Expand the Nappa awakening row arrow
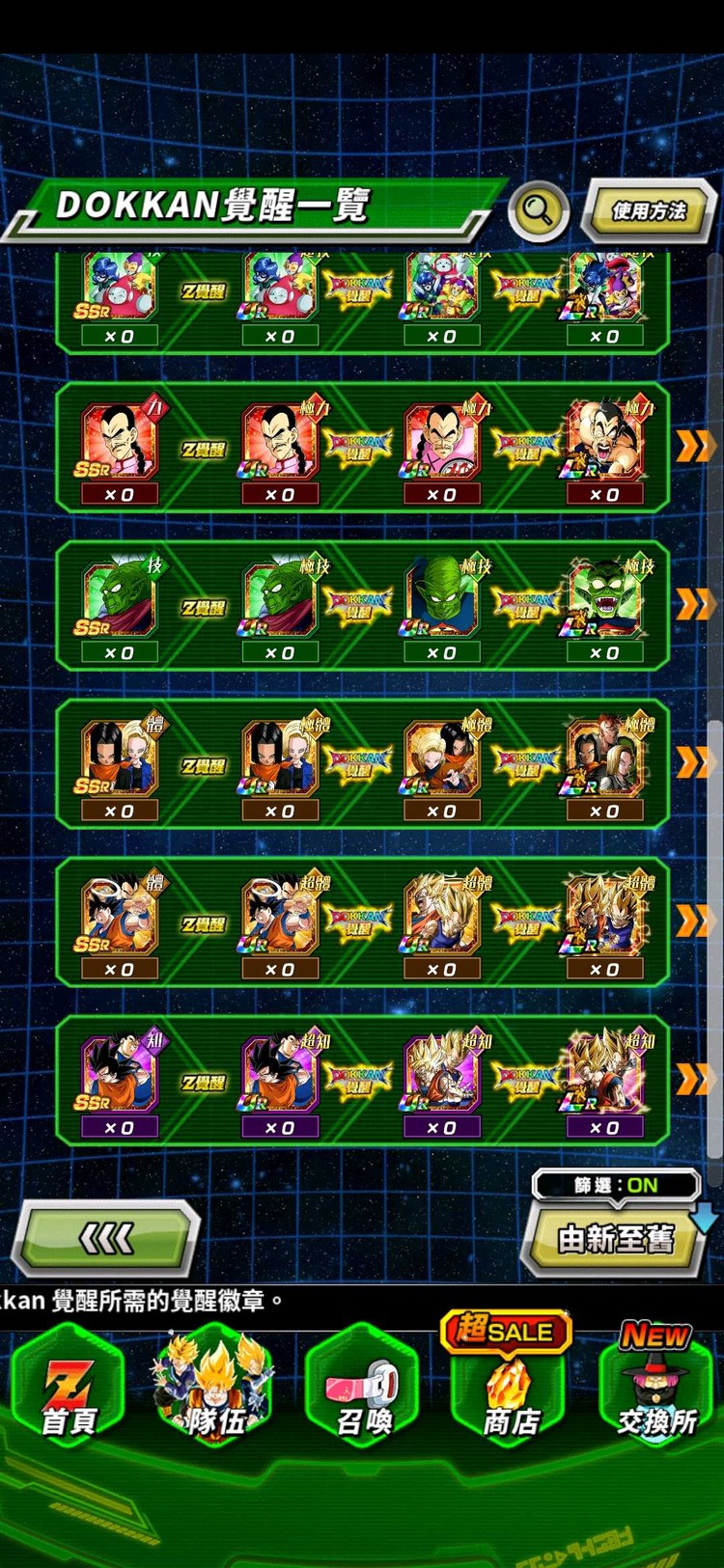 point(693,447)
